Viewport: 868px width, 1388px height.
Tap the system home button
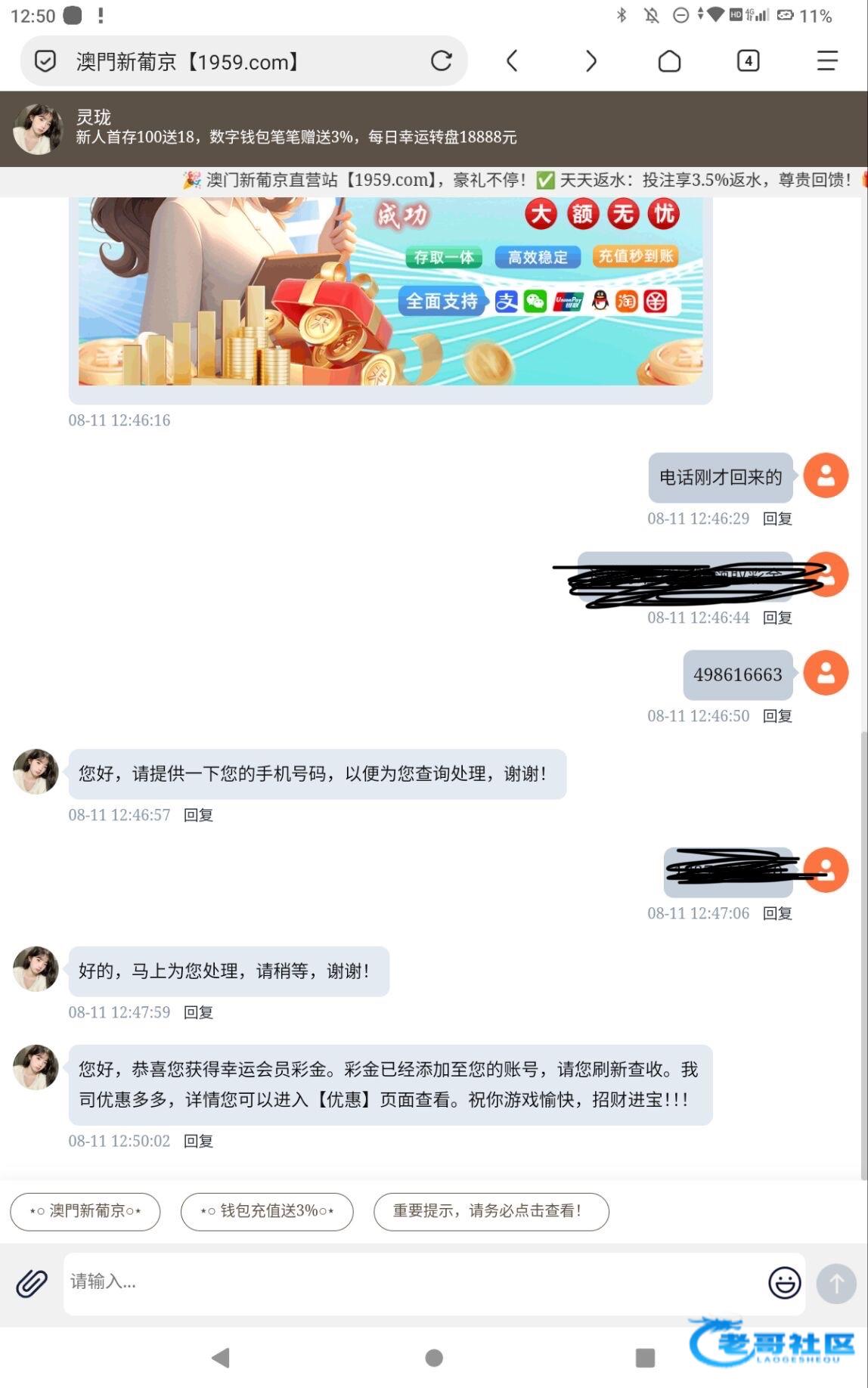coord(434,1358)
